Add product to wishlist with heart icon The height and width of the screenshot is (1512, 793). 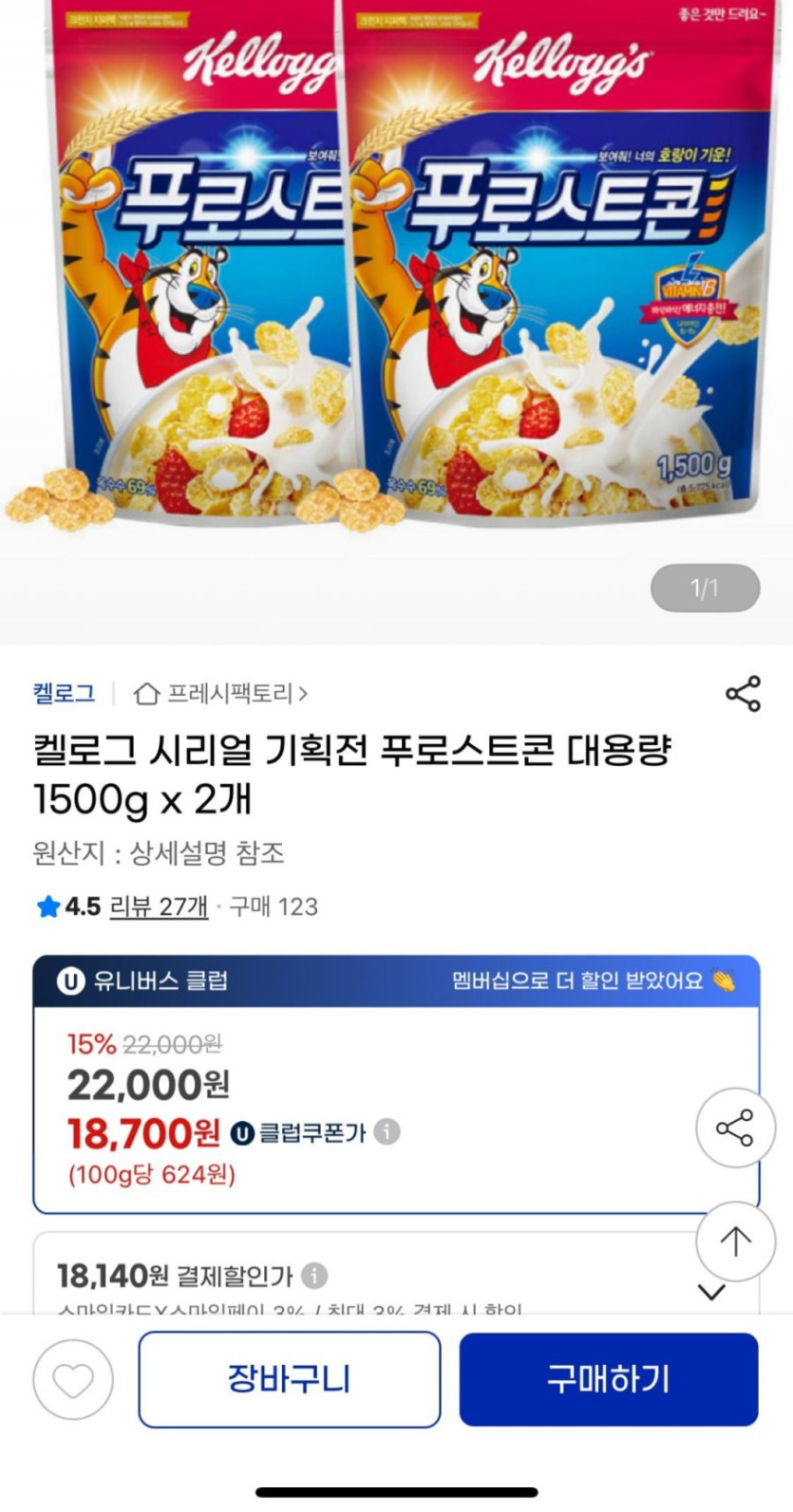(73, 1379)
